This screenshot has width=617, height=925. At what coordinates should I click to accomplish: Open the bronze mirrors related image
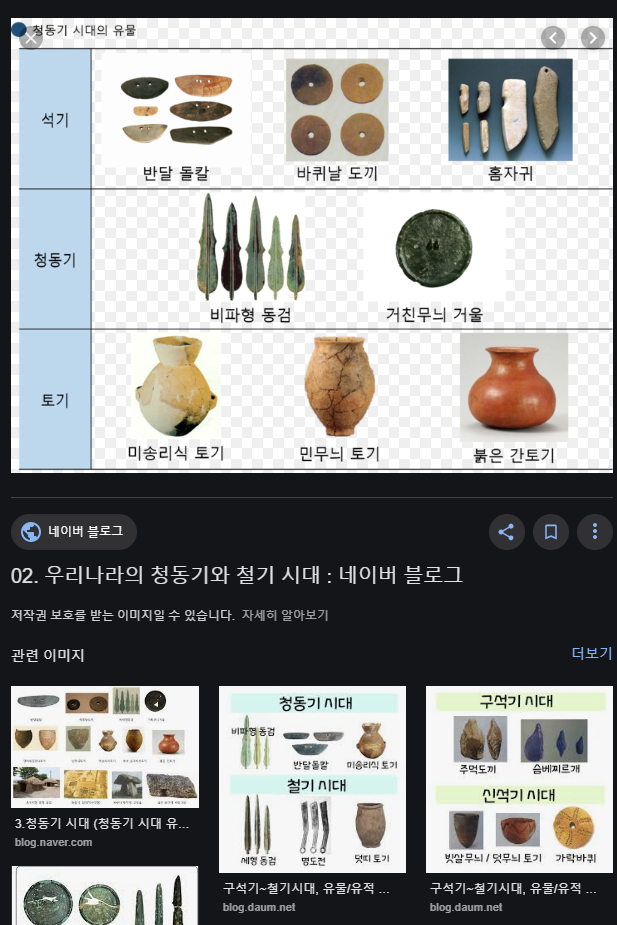click(105, 895)
